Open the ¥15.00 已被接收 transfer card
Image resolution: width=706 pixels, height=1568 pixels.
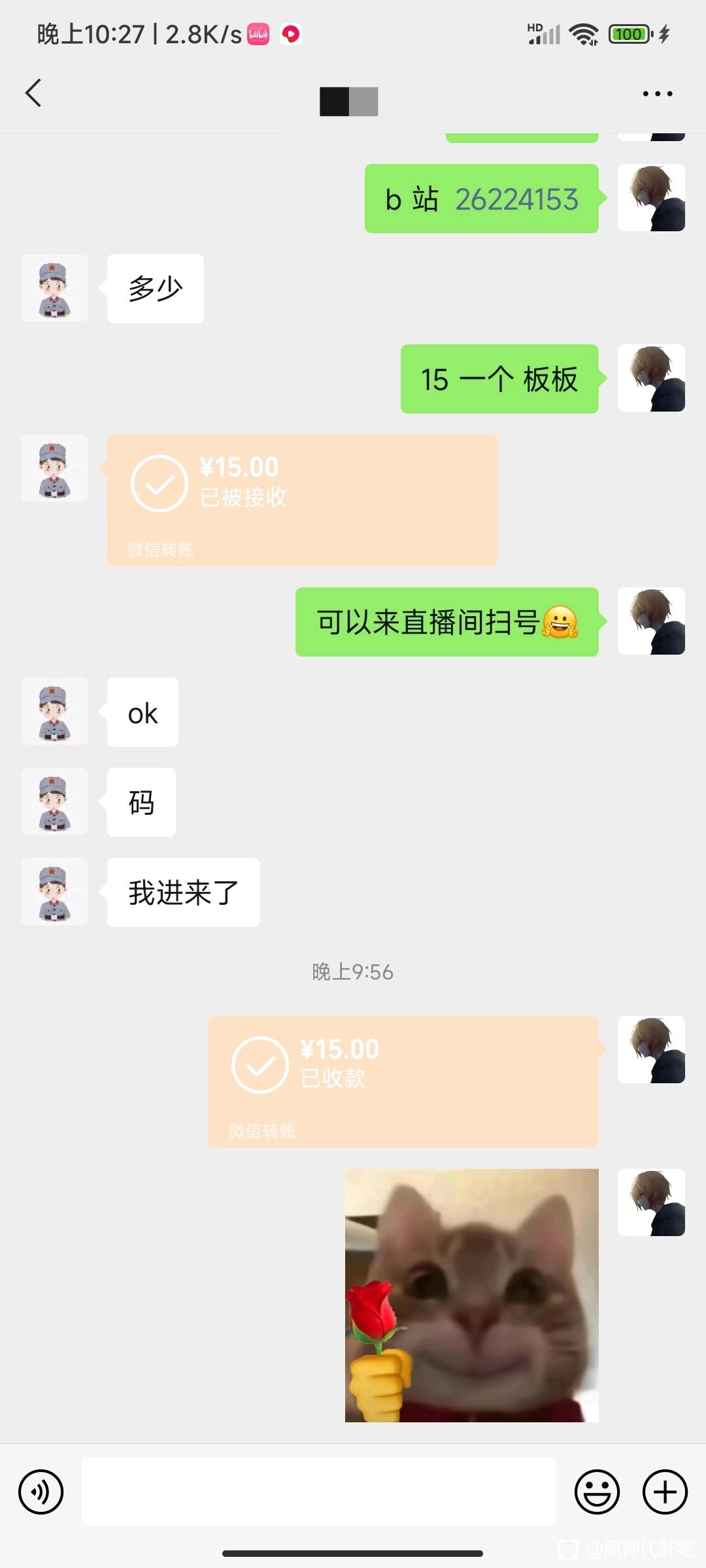(302, 500)
